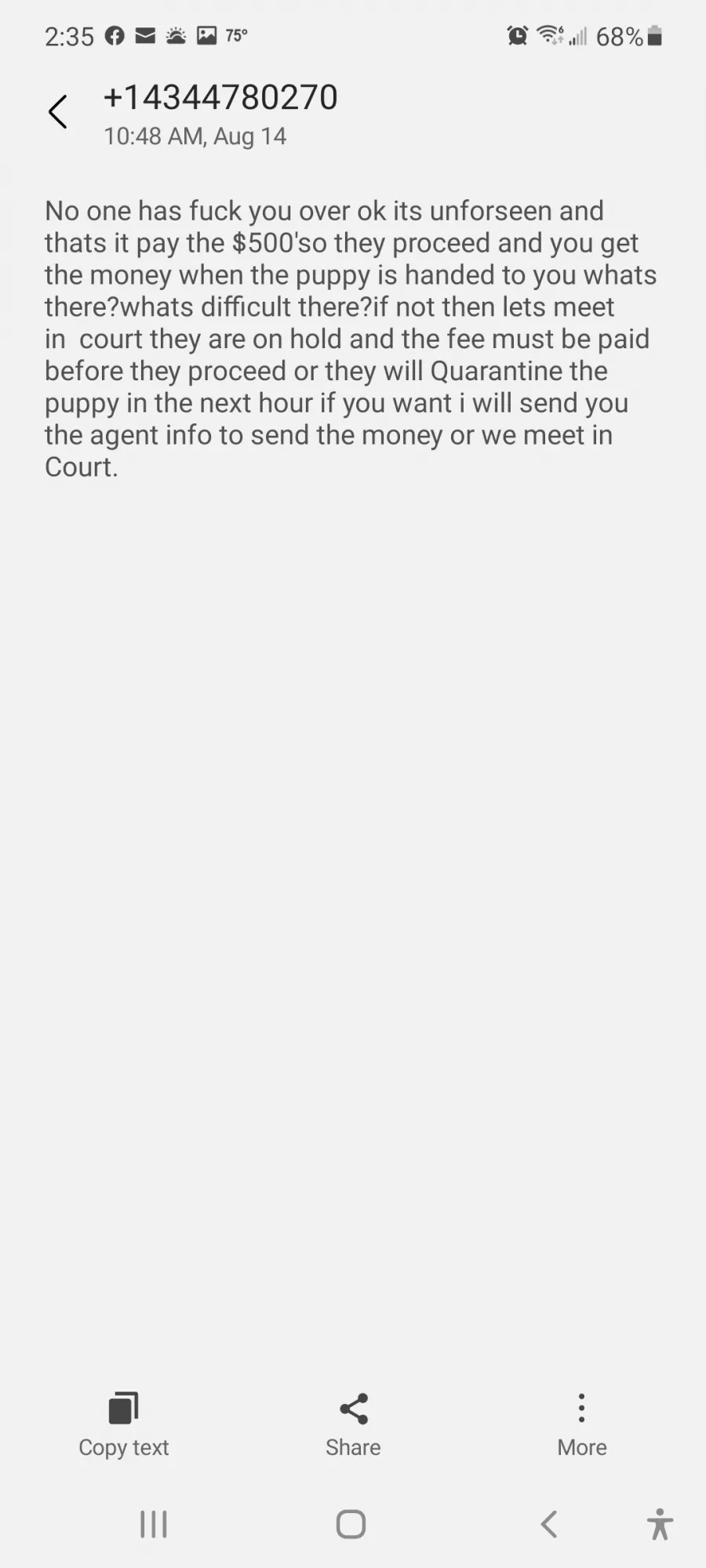706x1568 pixels.
Task: Tap the system back button
Action: [x=549, y=1524]
